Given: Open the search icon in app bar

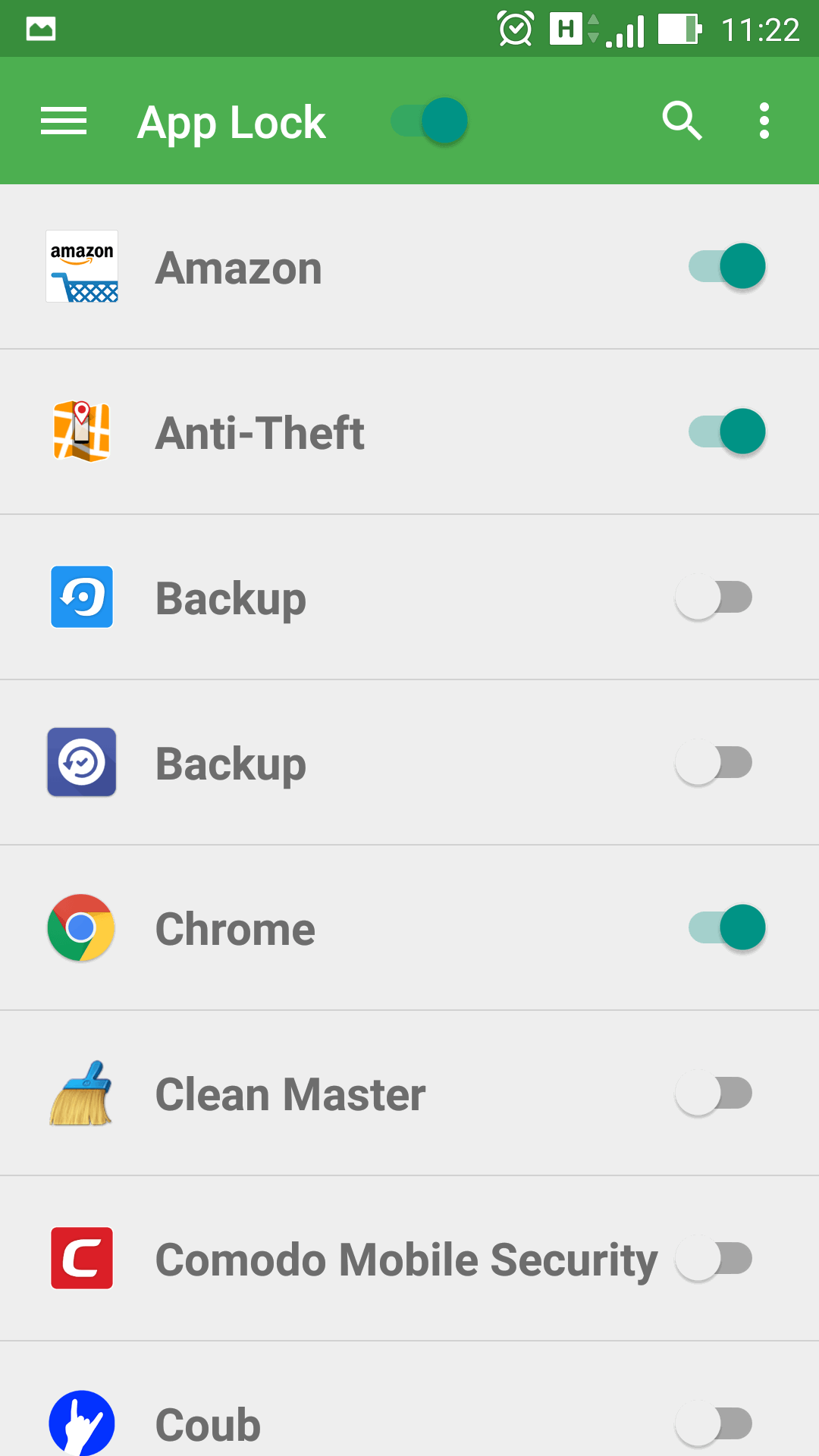Looking at the screenshot, I should (x=682, y=121).
